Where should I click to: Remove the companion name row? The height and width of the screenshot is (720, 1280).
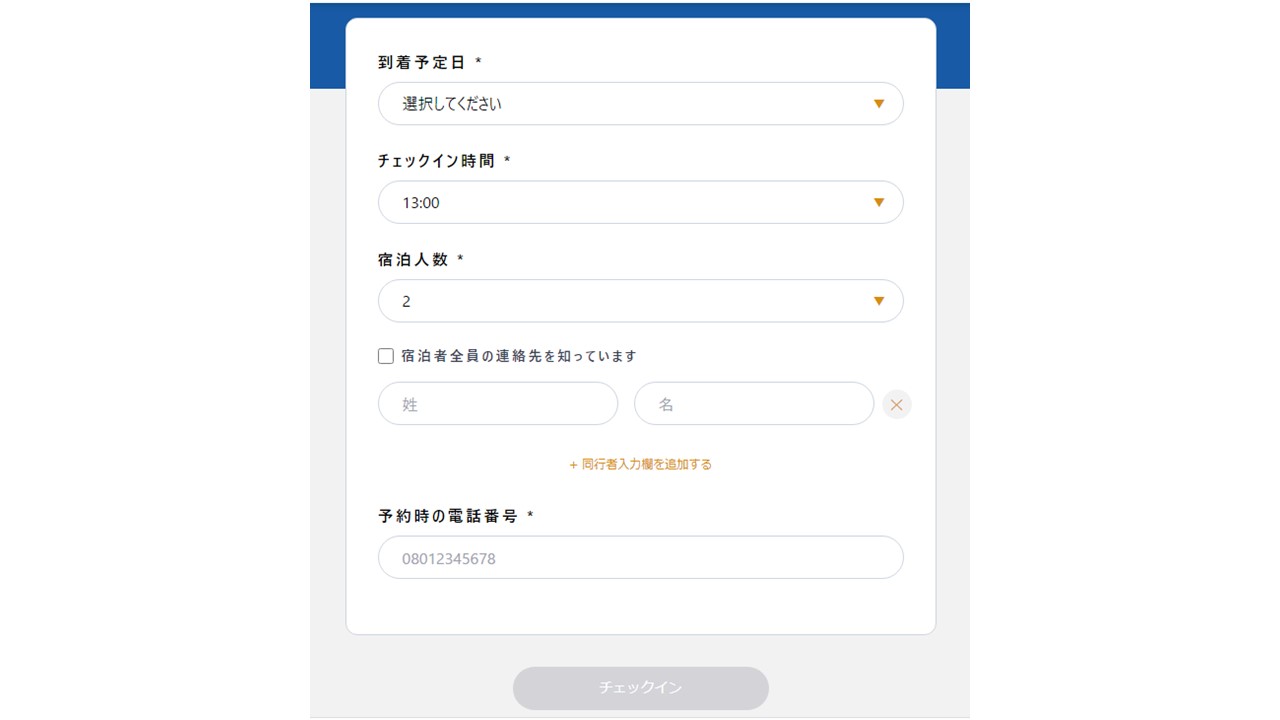click(897, 404)
